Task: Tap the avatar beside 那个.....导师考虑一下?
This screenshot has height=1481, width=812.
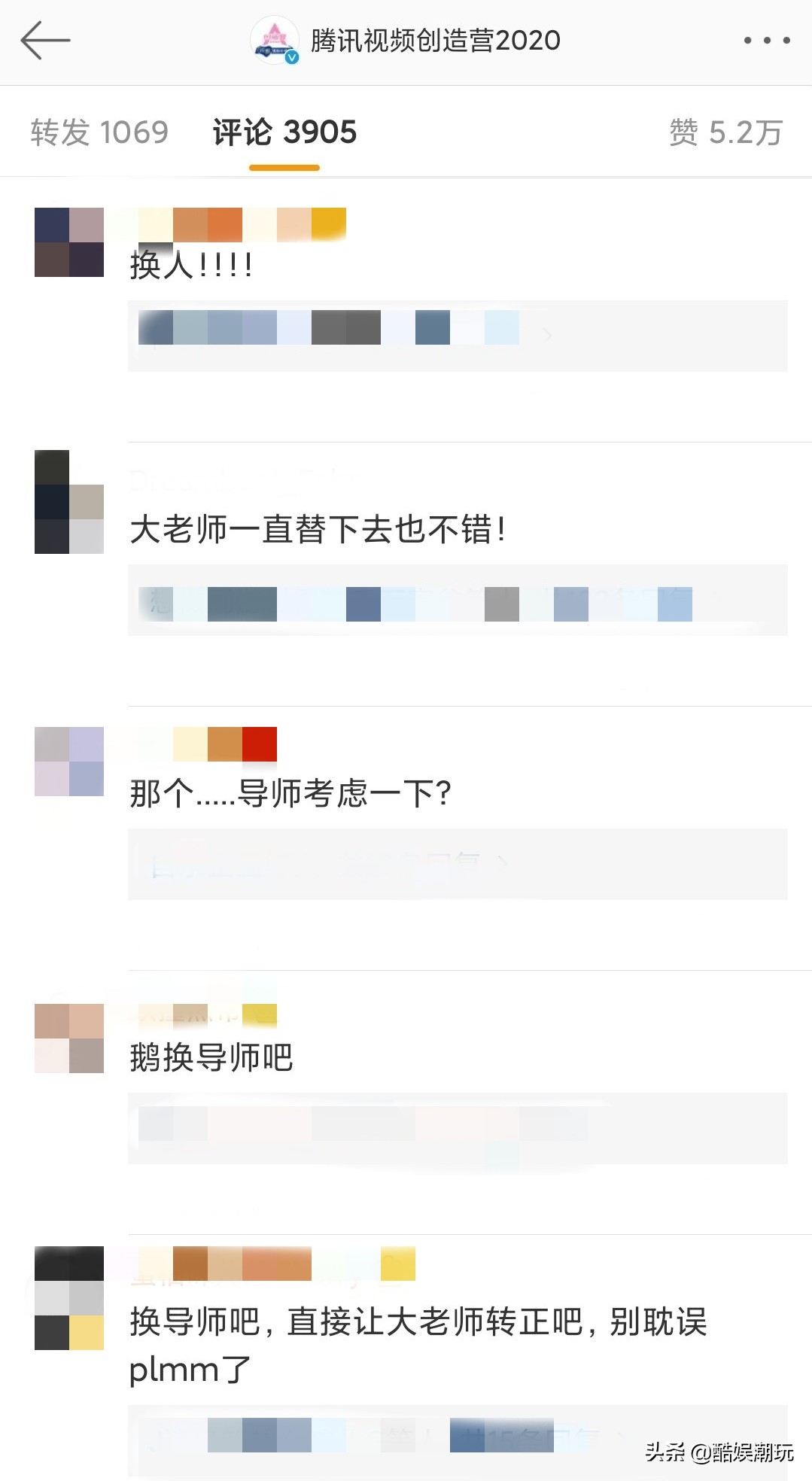Action: pos(68,764)
